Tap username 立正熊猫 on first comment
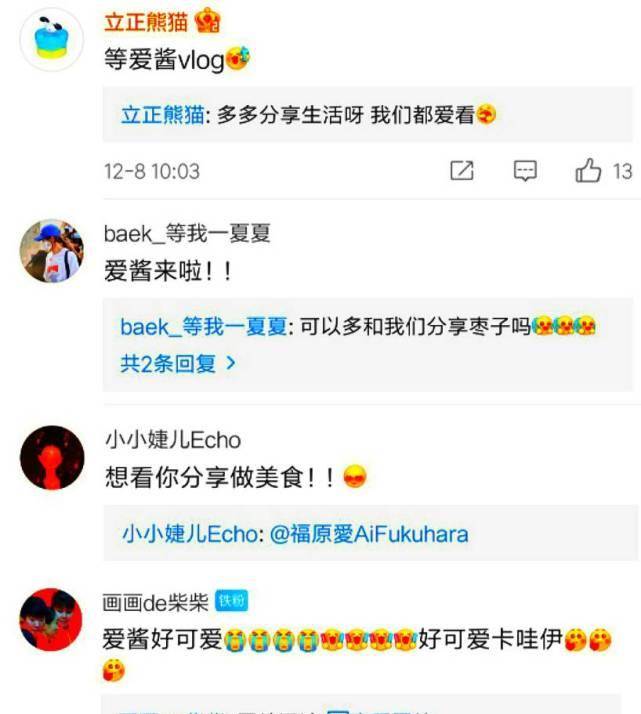Viewport: 641px width, 714px height. coord(145,21)
